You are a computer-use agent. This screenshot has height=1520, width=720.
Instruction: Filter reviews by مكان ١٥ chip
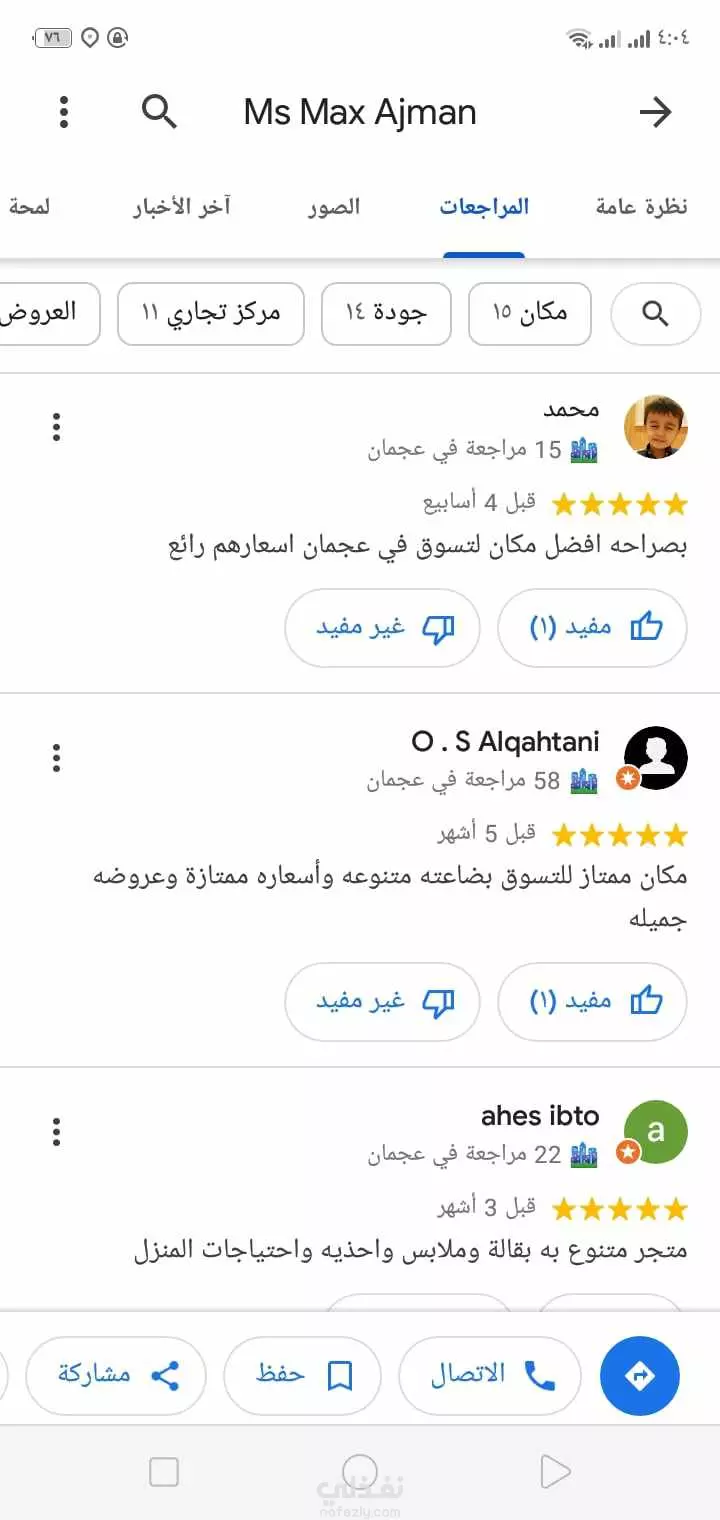click(530, 314)
